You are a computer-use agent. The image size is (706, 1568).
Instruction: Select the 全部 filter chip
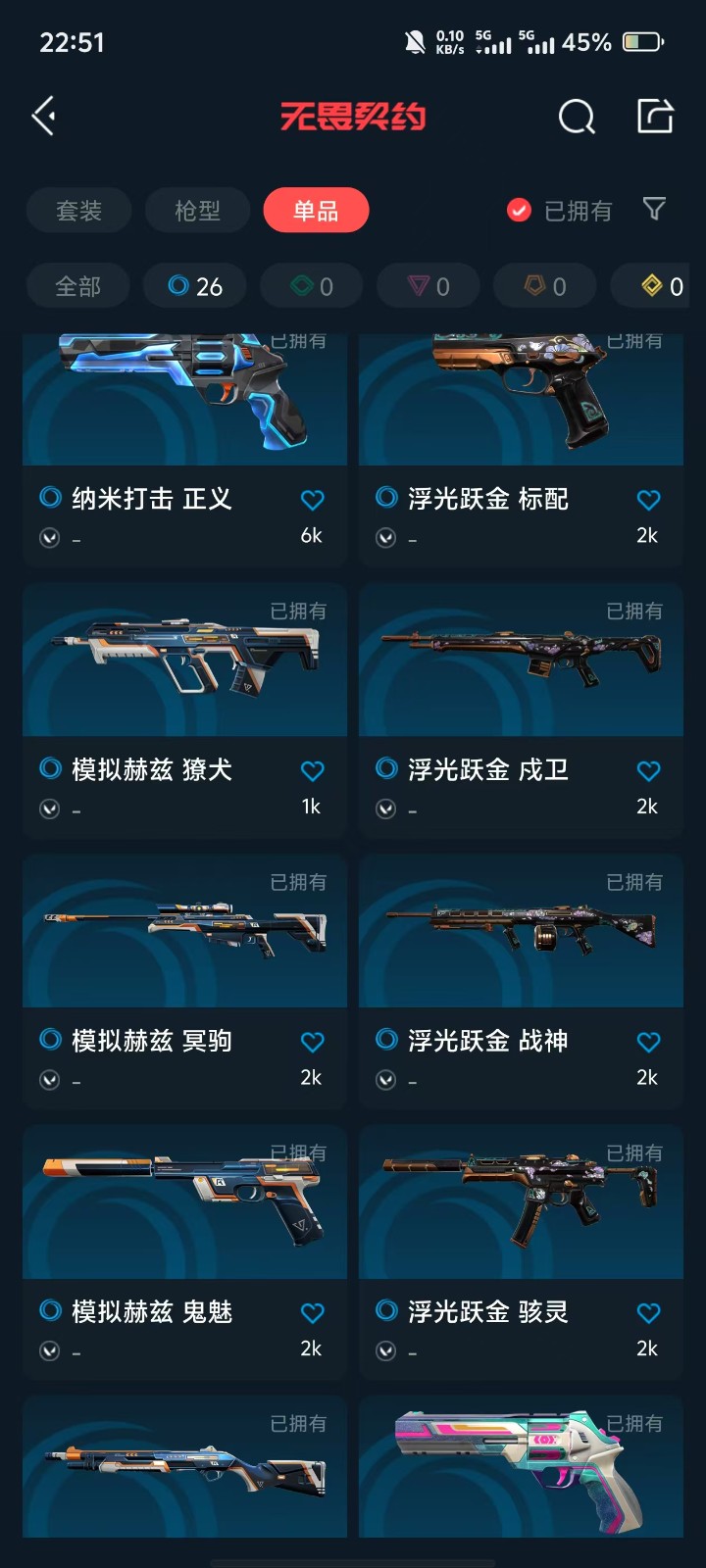[77, 286]
